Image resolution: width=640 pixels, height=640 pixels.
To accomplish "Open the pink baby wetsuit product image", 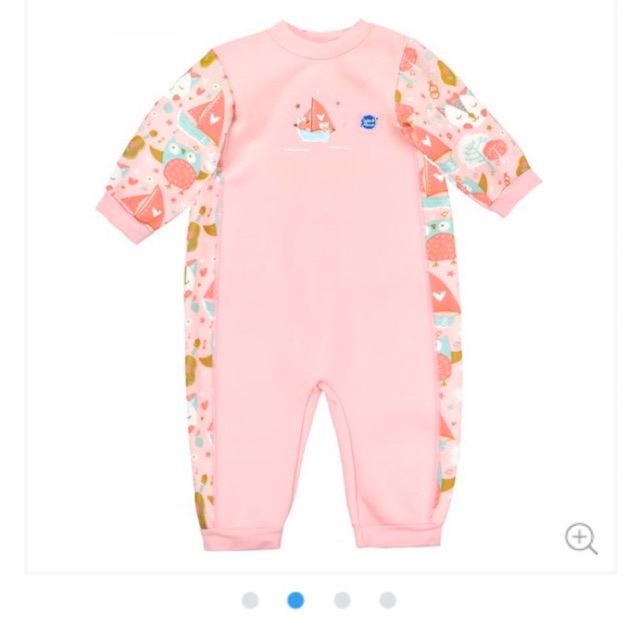I will tap(320, 290).
